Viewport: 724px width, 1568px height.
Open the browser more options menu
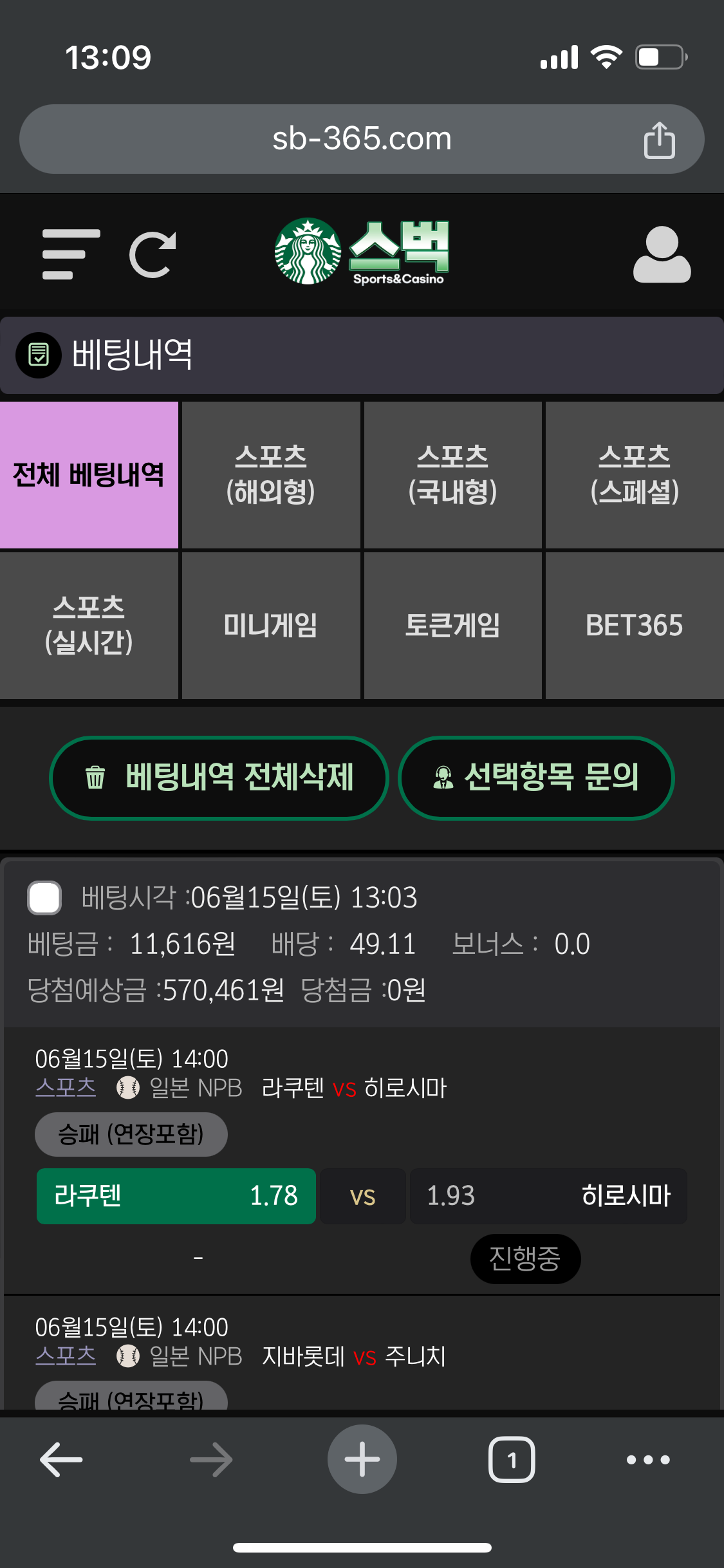648,1459
